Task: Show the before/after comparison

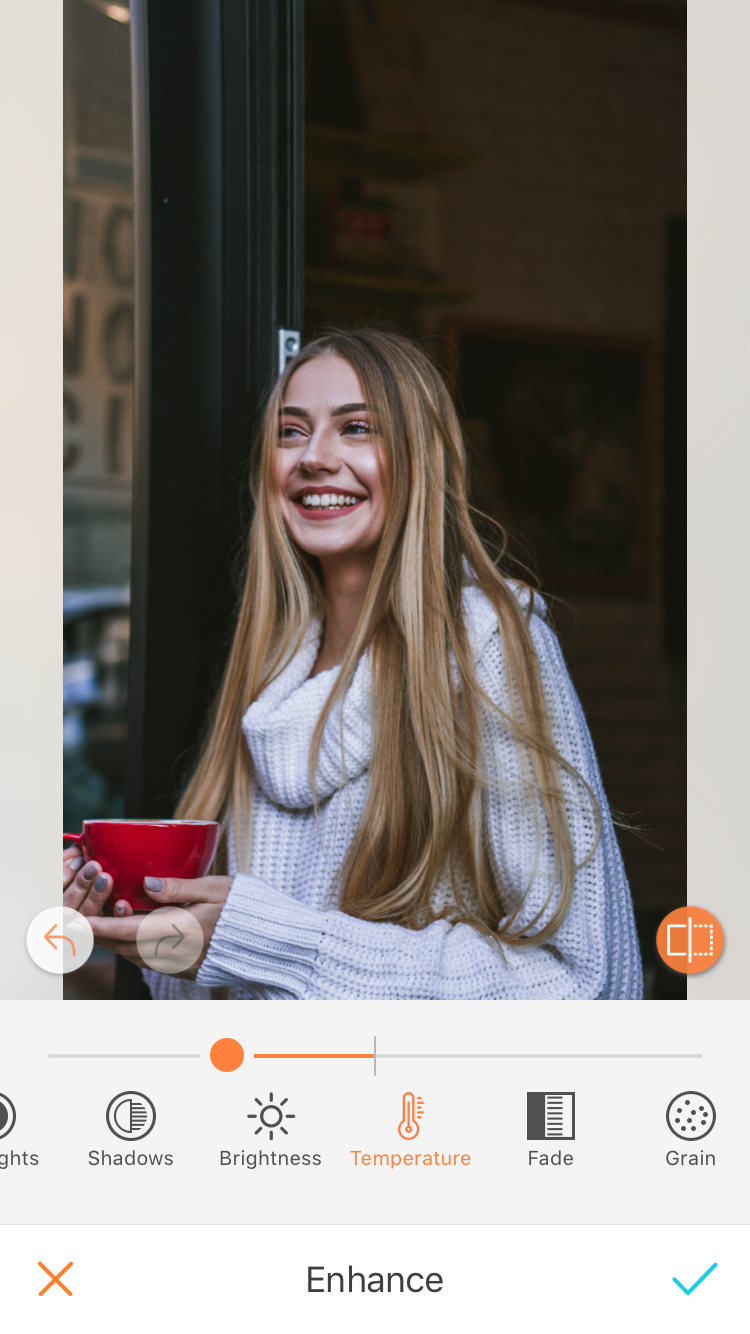Action: [690, 940]
